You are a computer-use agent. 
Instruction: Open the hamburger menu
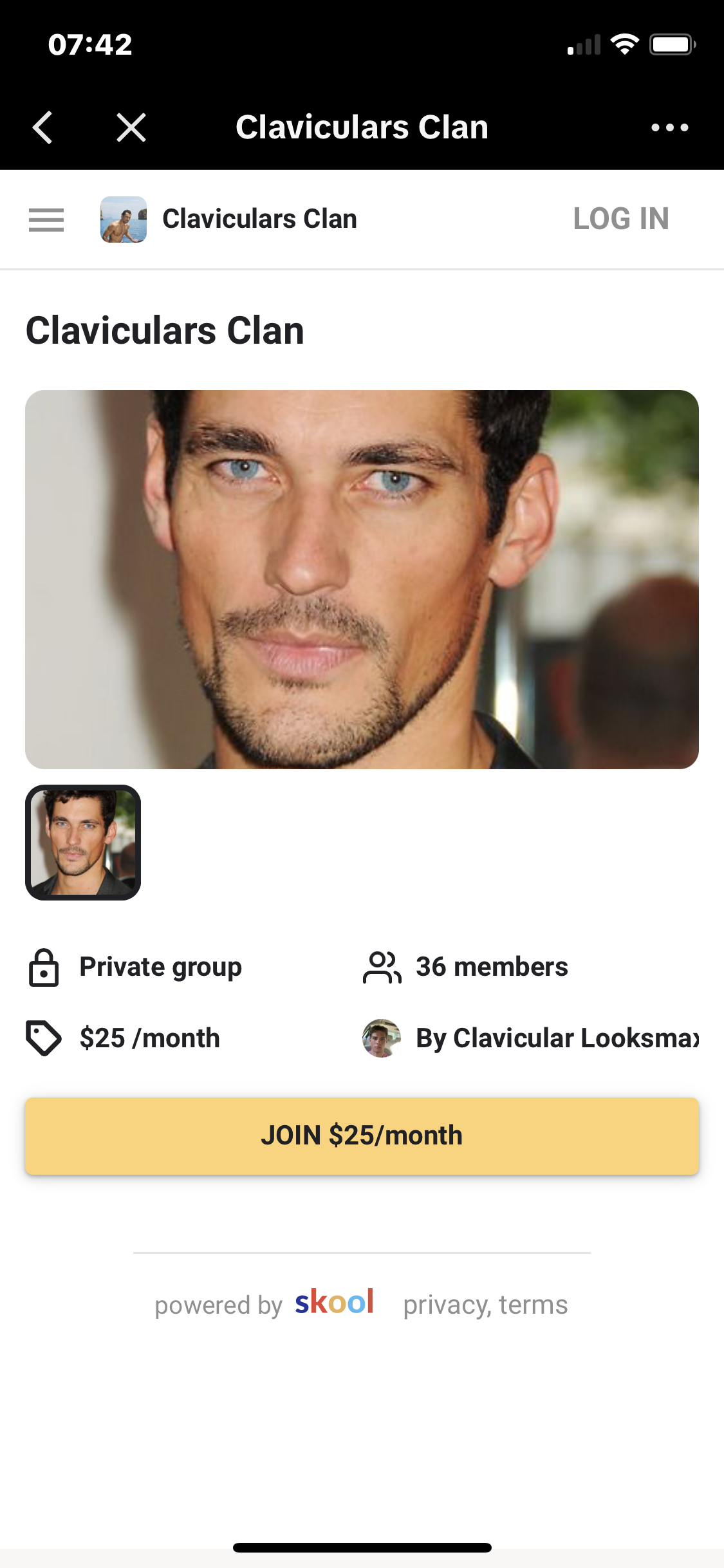click(46, 219)
